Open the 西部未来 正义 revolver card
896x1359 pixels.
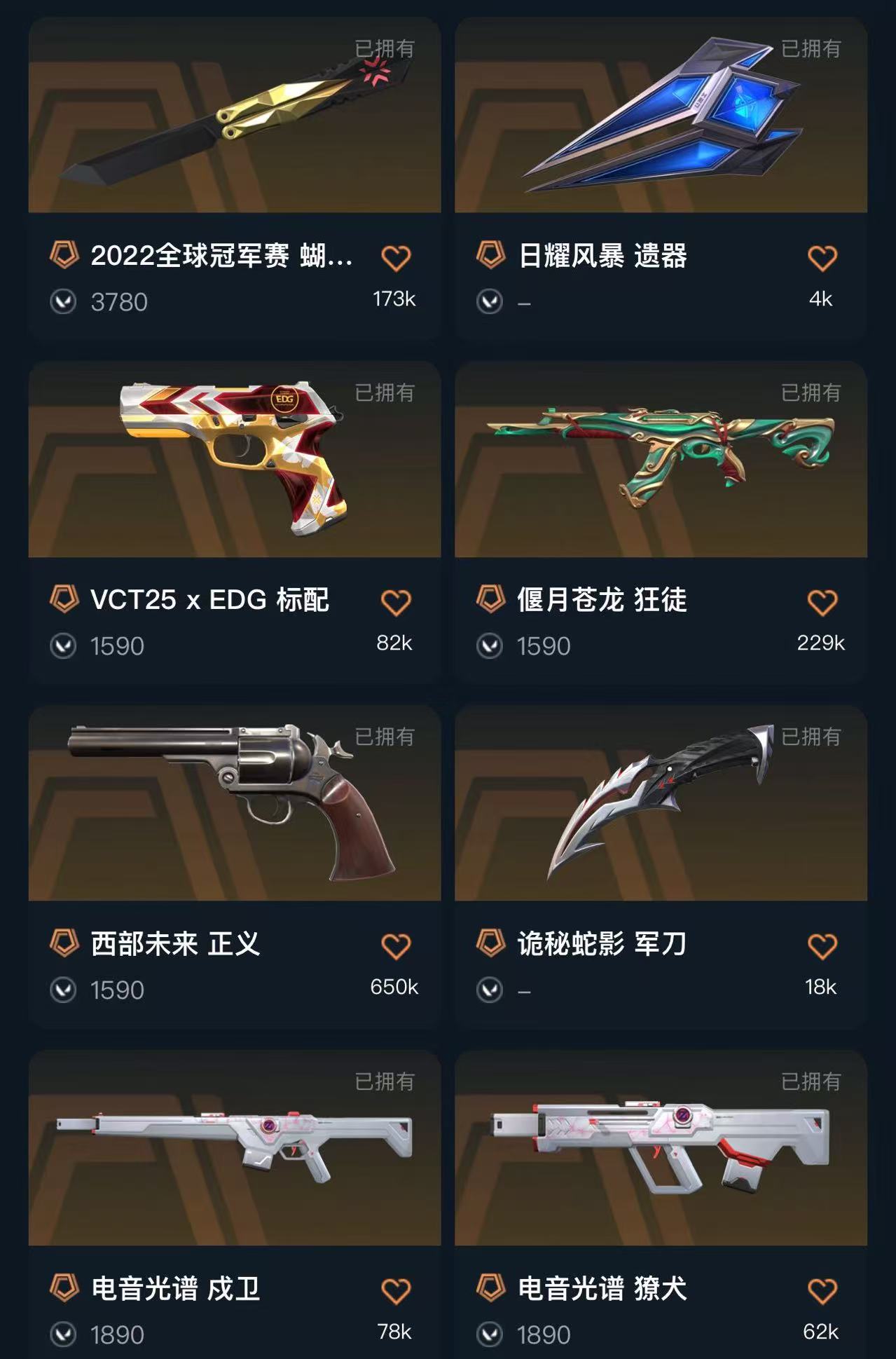(x=234, y=803)
